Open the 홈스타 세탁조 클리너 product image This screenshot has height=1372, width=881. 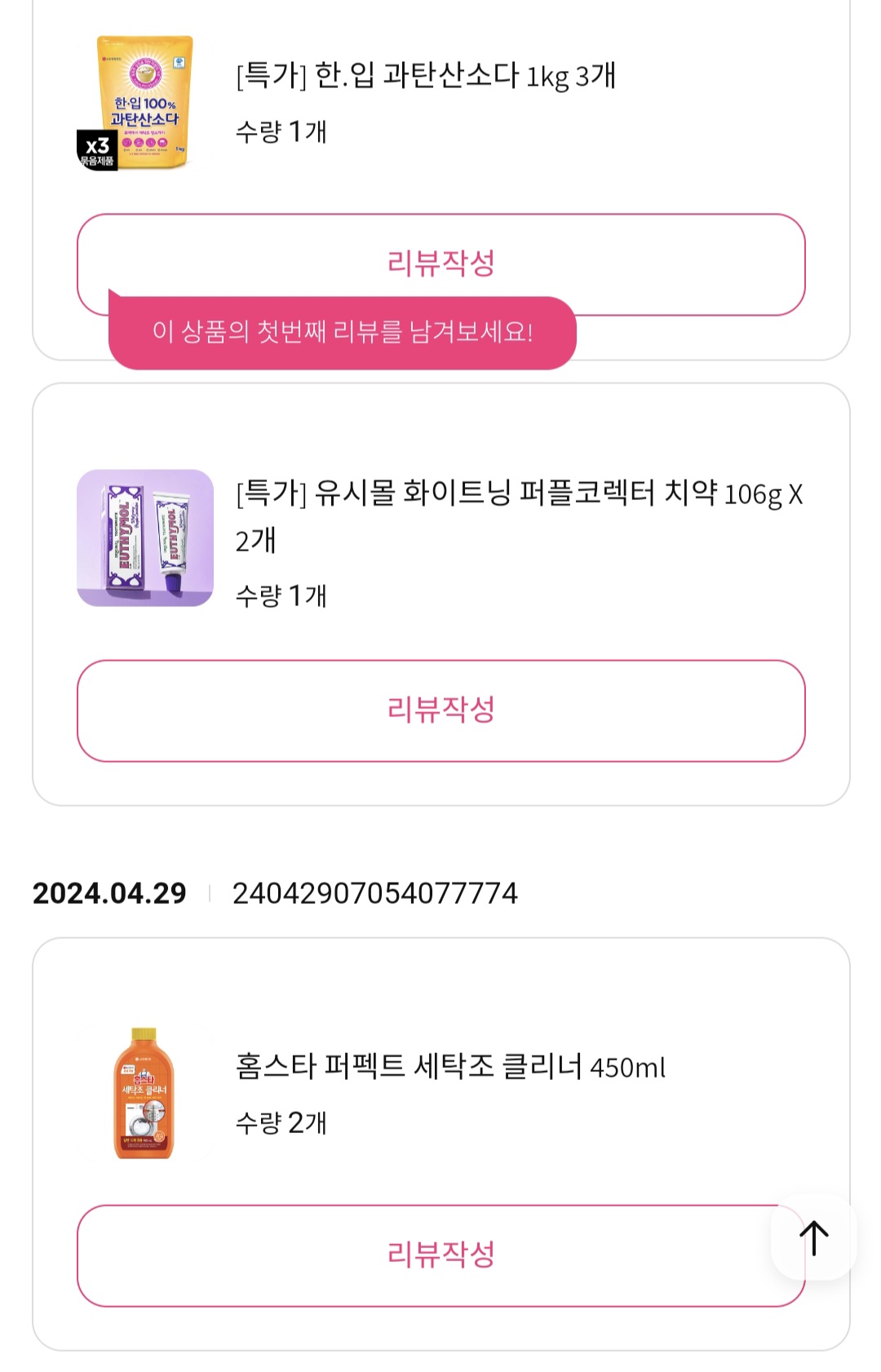144,1093
